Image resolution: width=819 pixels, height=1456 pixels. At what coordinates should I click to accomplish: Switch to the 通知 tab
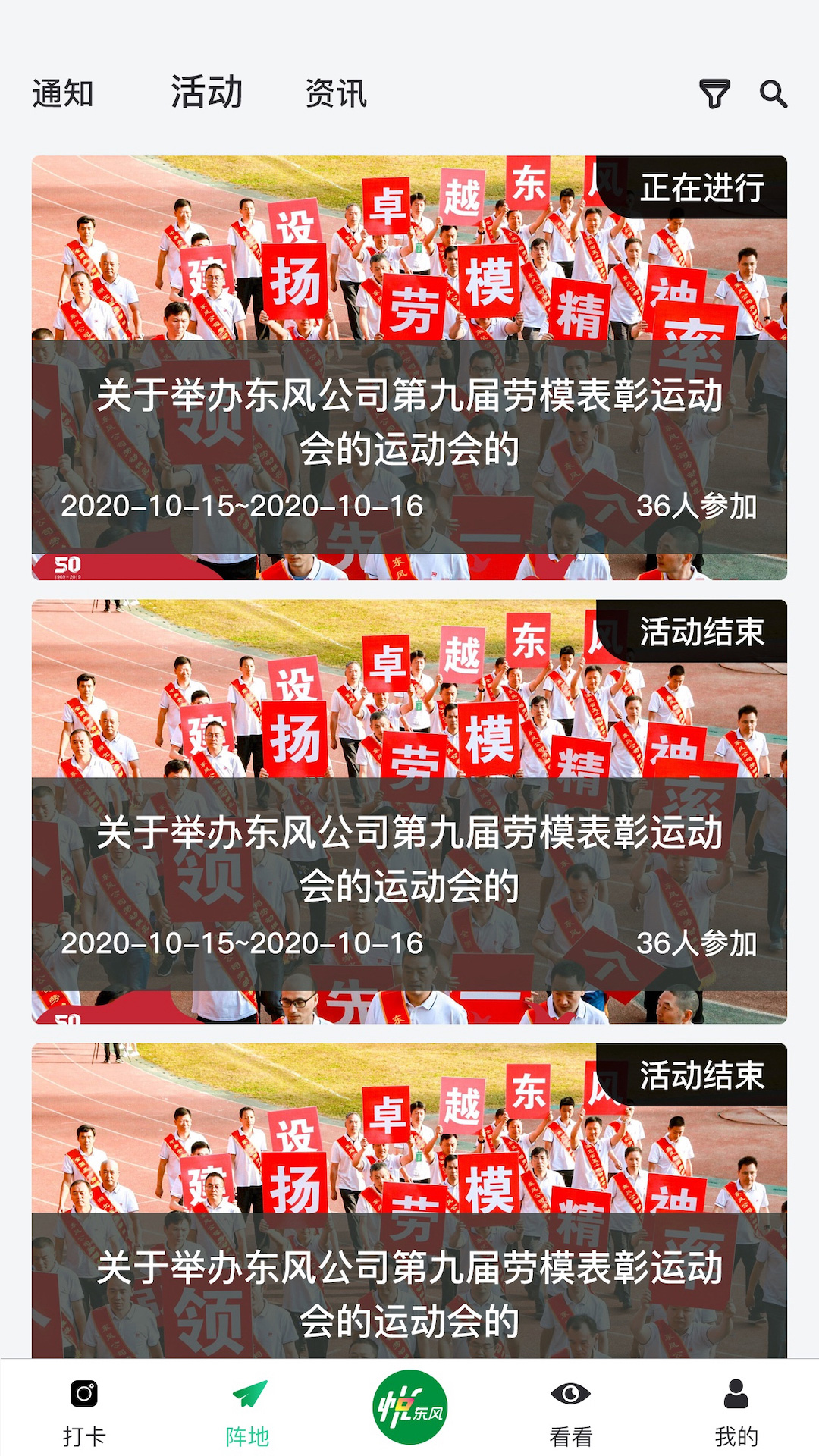click(62, 94)
